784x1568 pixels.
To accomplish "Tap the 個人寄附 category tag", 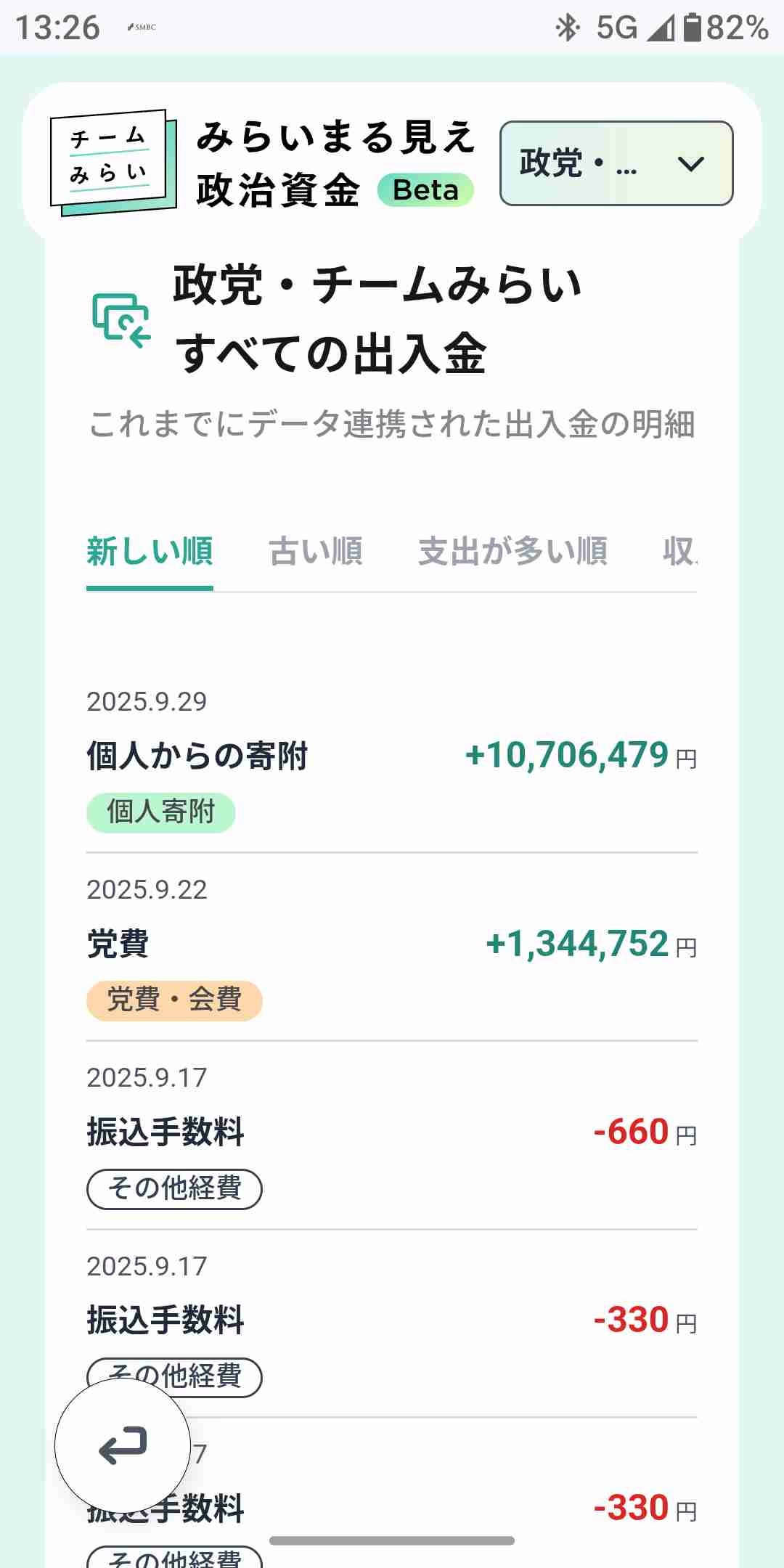I will (160, 812).
